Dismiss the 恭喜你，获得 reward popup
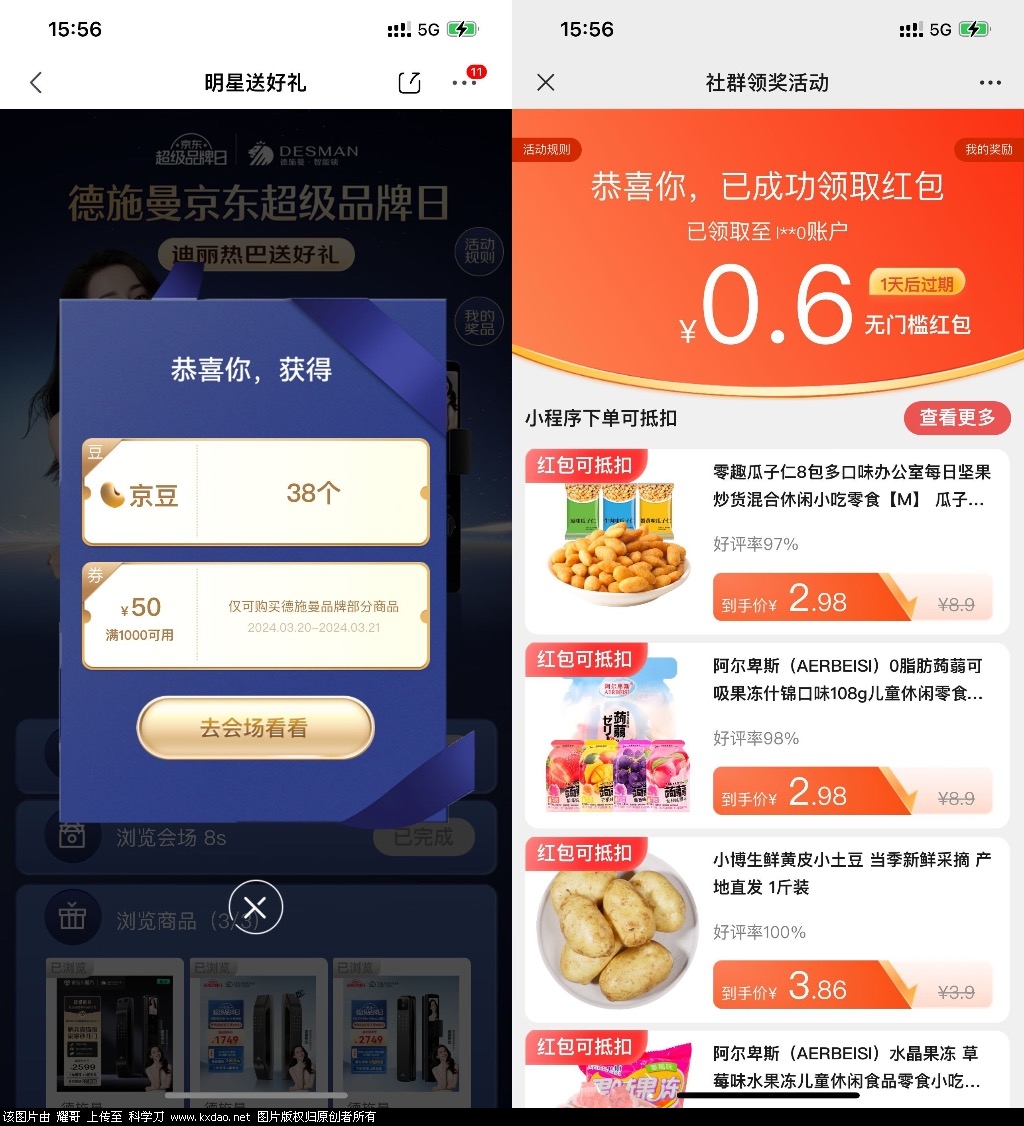This screenshot has height=1126, width=1024. pos(255,907)
